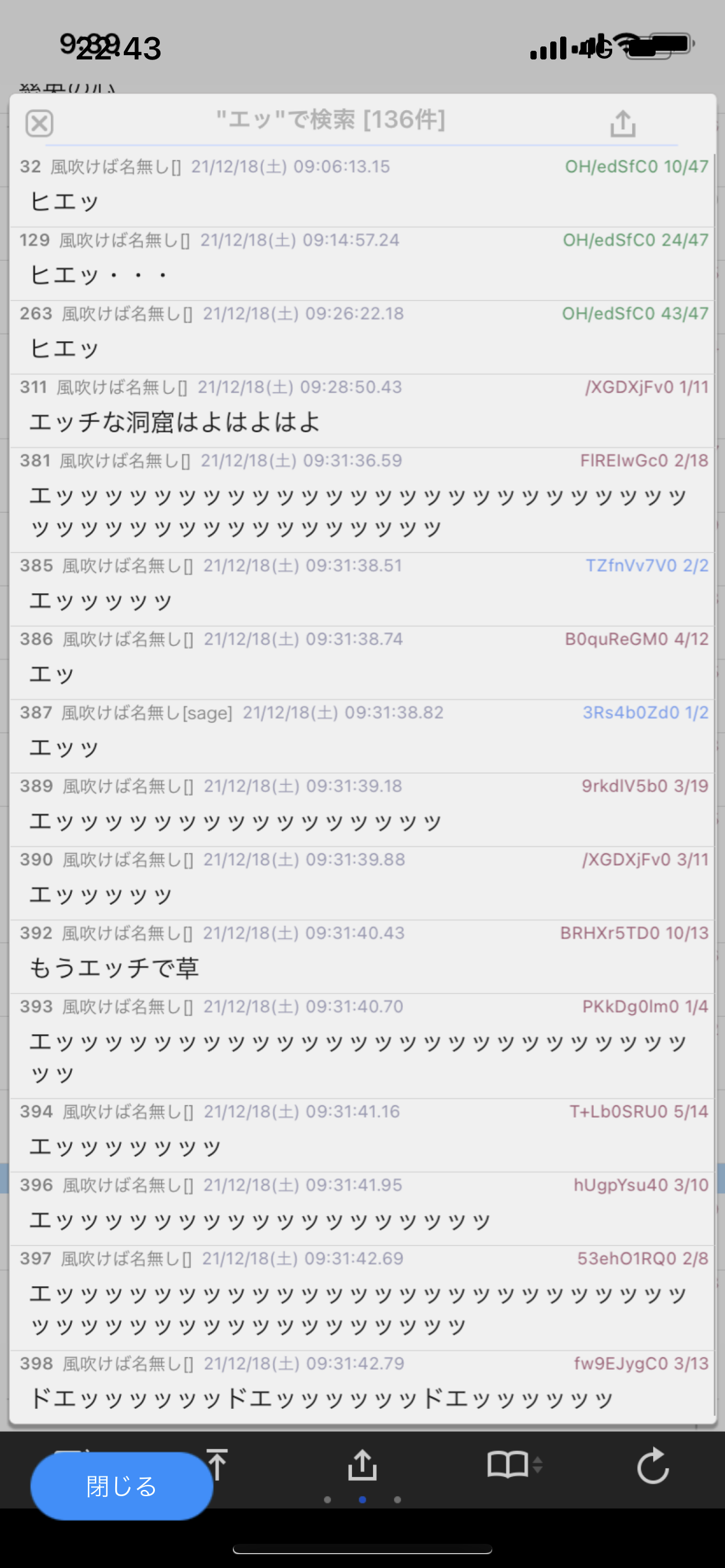Show posts by ID OH/edSfC0 on post 129
Viewport: 725px width, 1568px height.
click(635, 240)
